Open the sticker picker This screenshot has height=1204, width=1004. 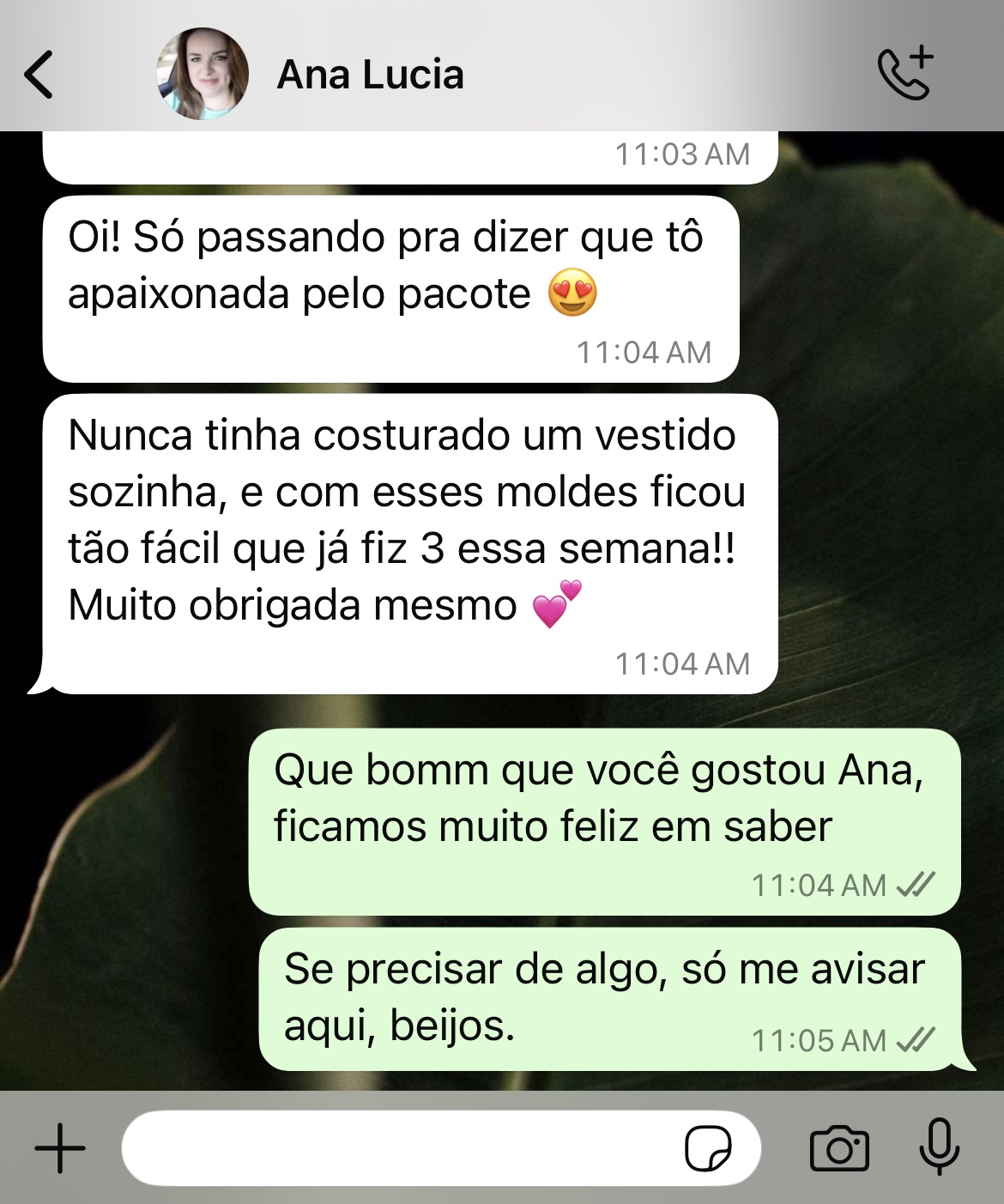pyautogui.click(x=708, y=1148)
